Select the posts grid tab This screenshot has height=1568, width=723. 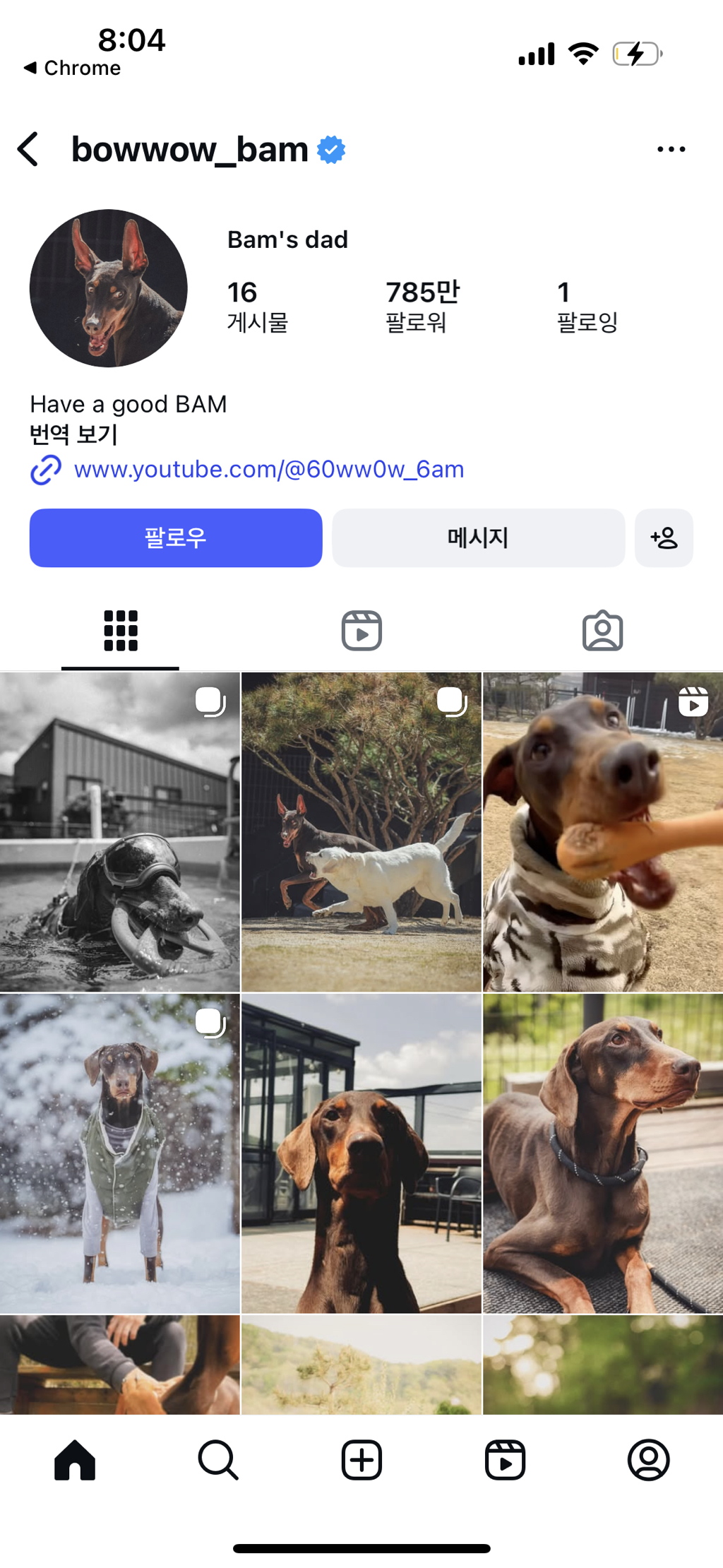point(121,631)
